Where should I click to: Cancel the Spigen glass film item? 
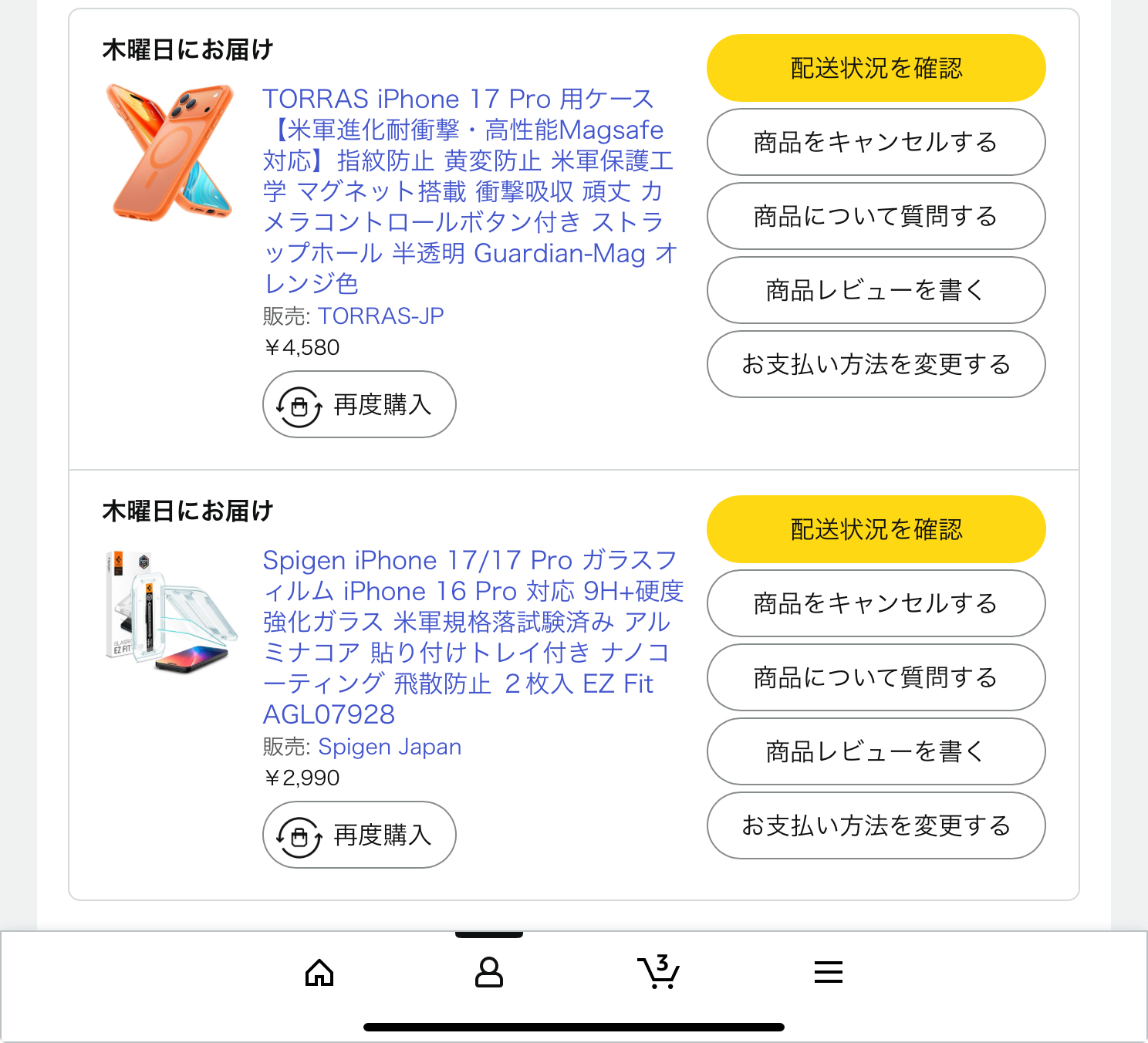coord(876,603)
